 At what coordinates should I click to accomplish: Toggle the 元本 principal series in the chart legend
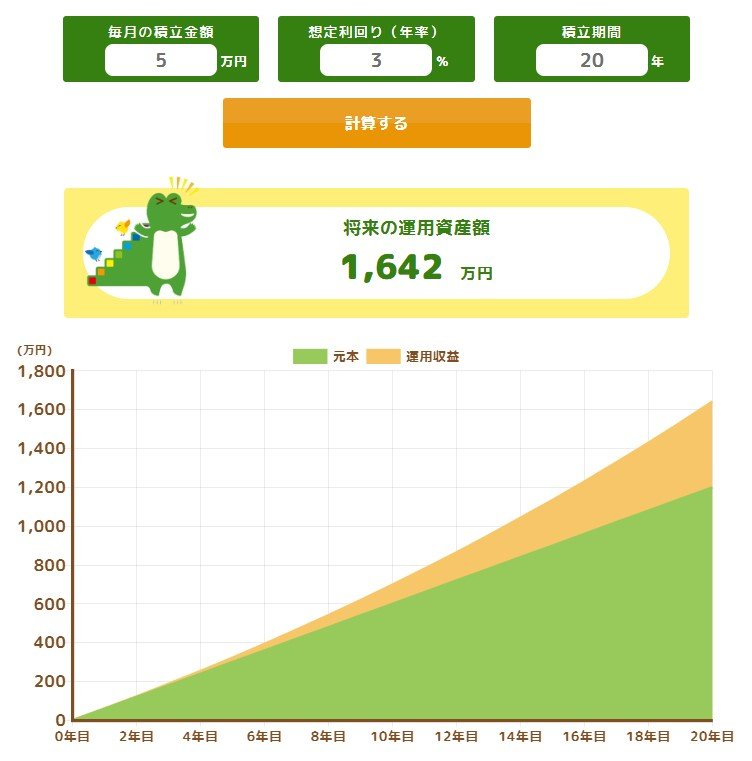pyautogui.click(x=326, y=356)
